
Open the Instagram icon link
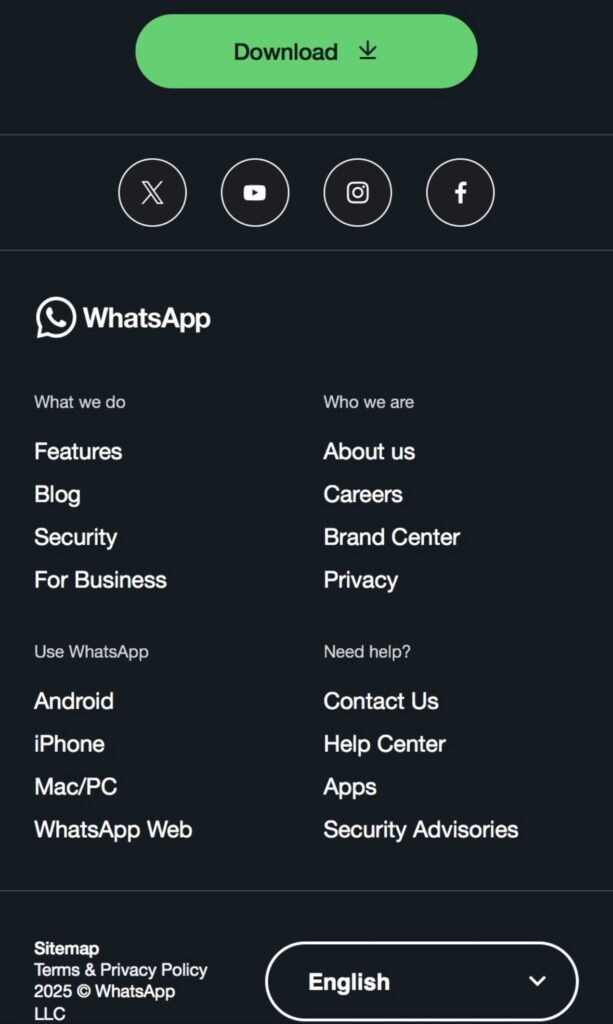tap(357, 193)
